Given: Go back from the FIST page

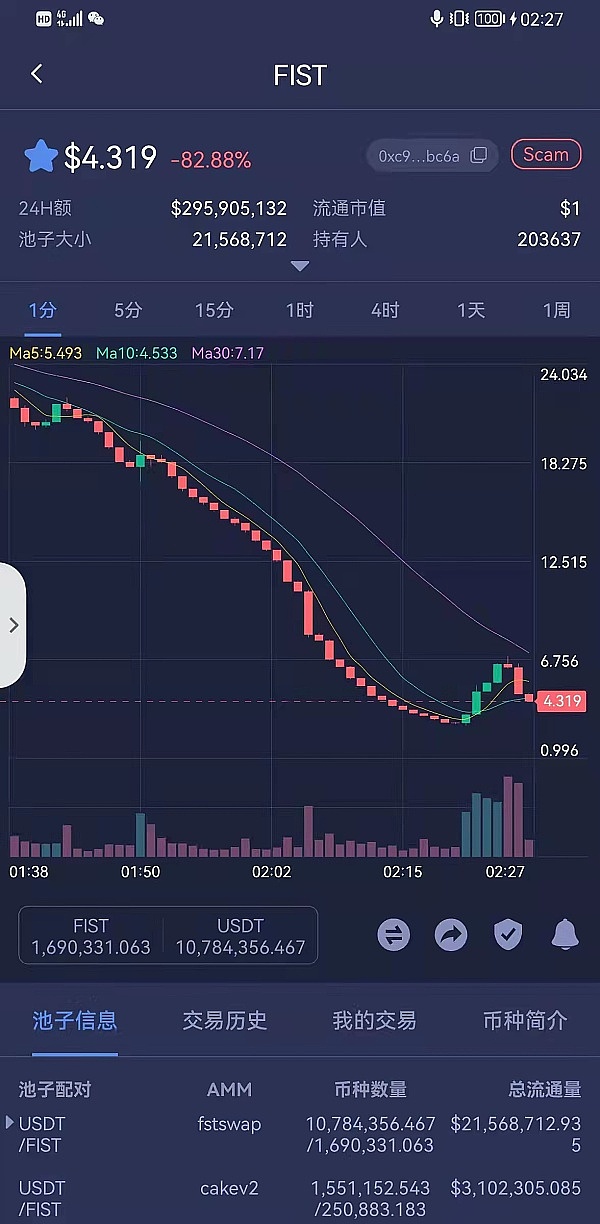Looking at the screenshot, I should tap(37, 74).
